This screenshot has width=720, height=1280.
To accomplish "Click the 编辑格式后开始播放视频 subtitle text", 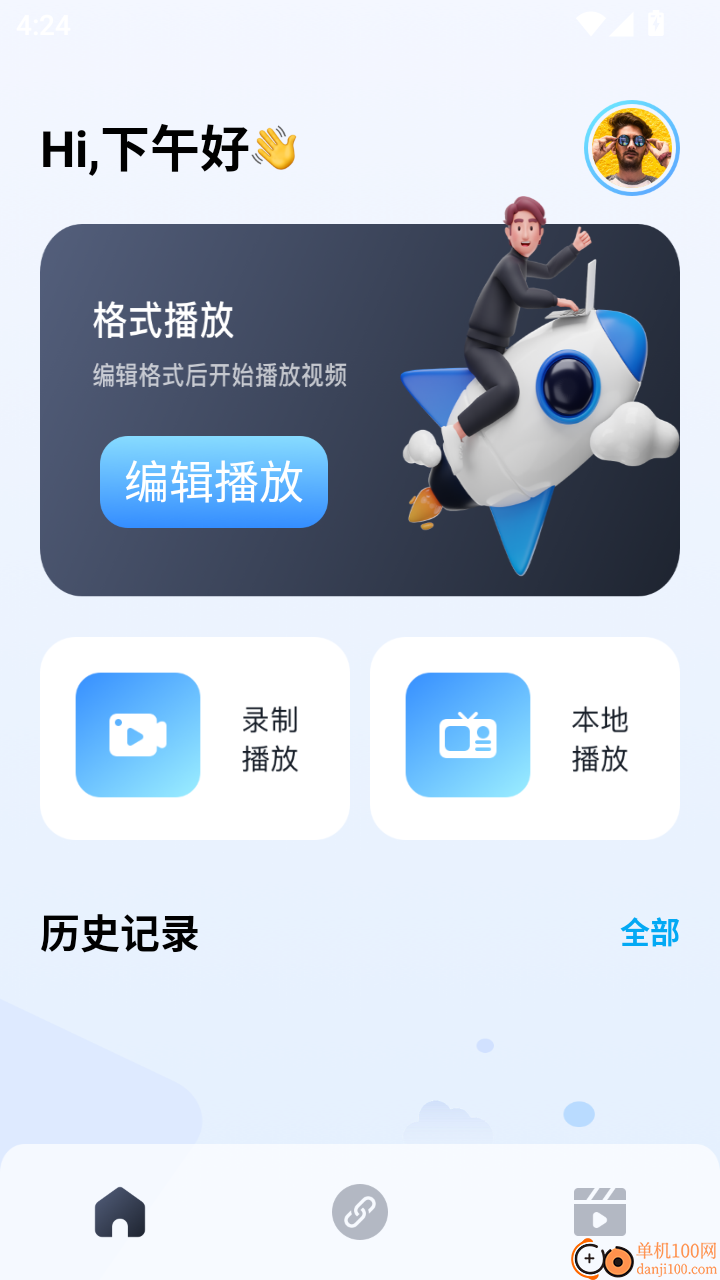I will coord(219,375).
